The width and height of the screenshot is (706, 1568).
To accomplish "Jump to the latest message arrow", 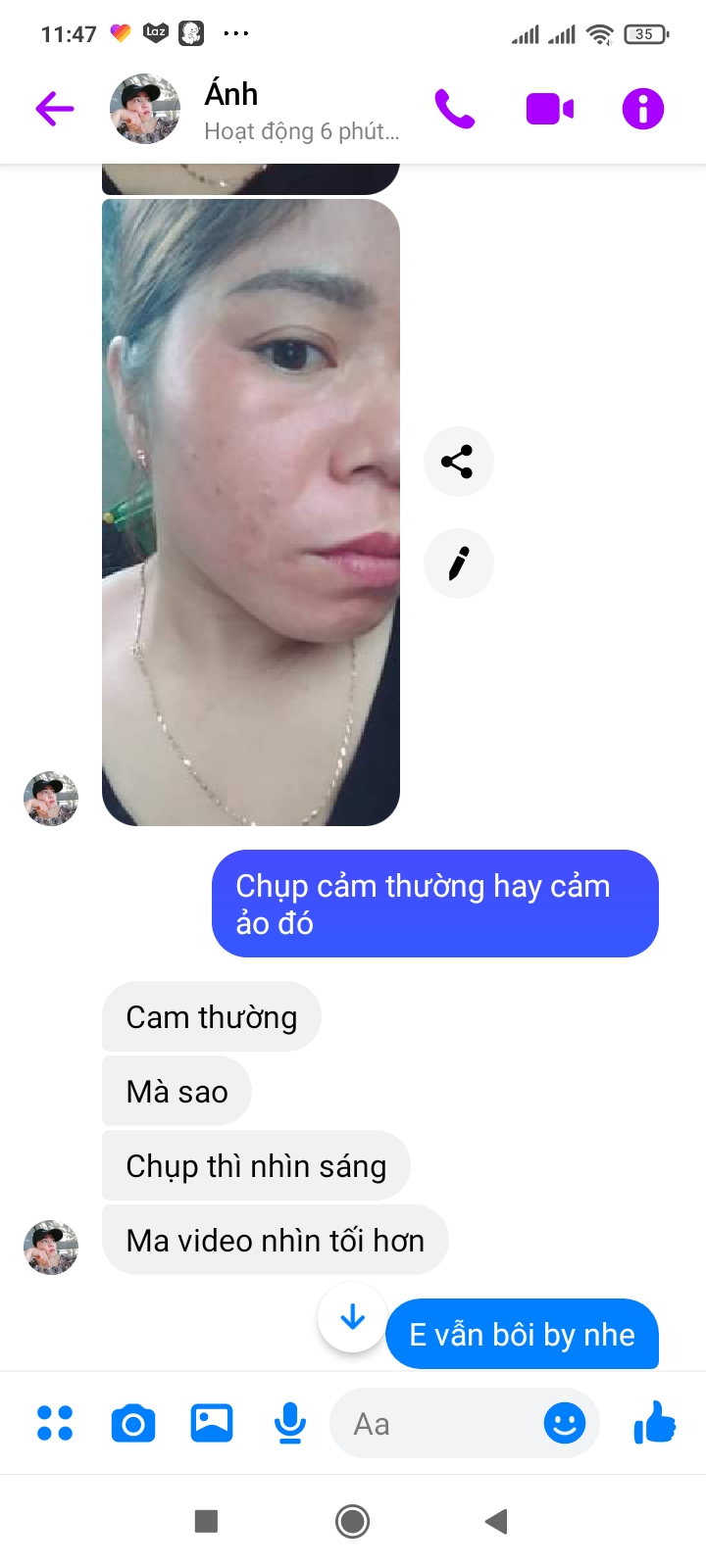I will pos(352,1318).
